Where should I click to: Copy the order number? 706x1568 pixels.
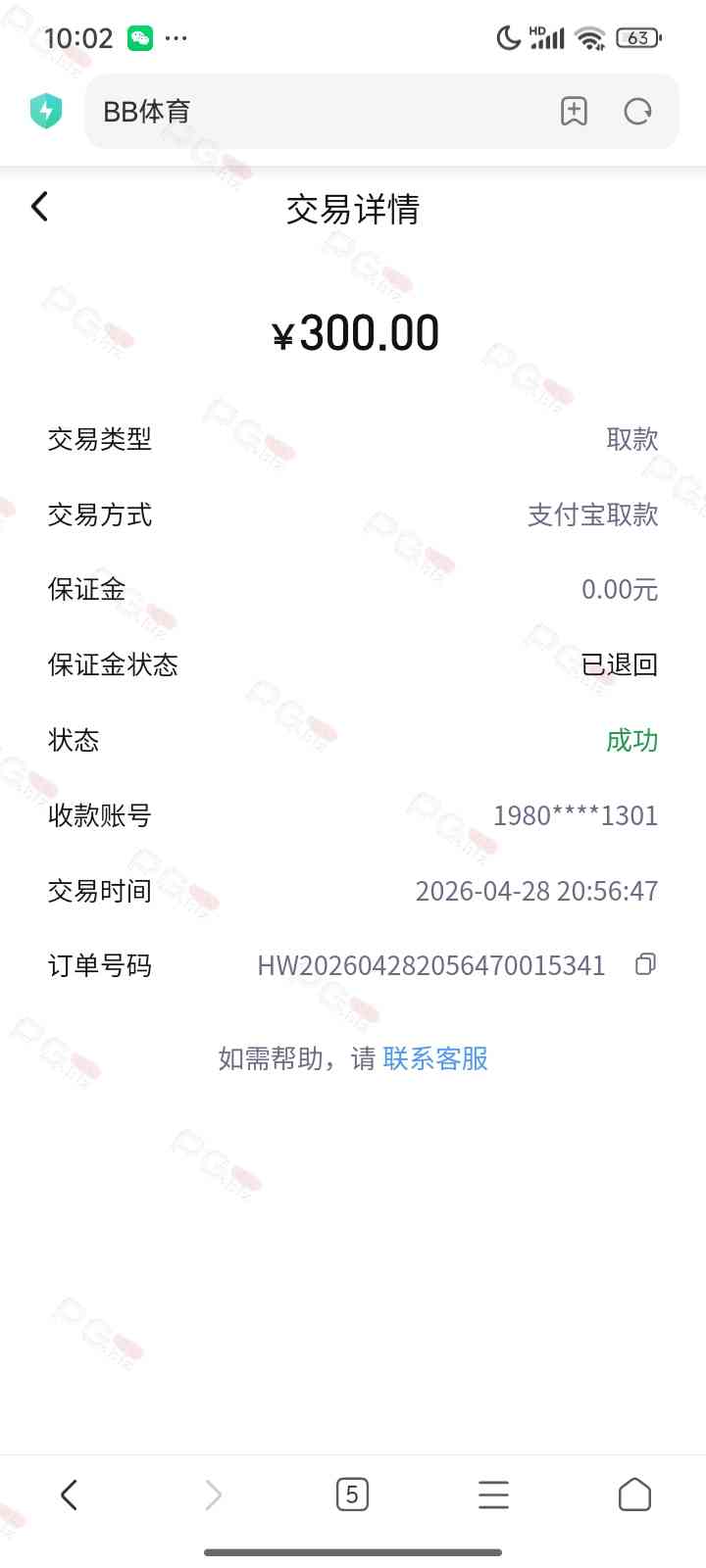pyautogui.click(x=645, y=964)
